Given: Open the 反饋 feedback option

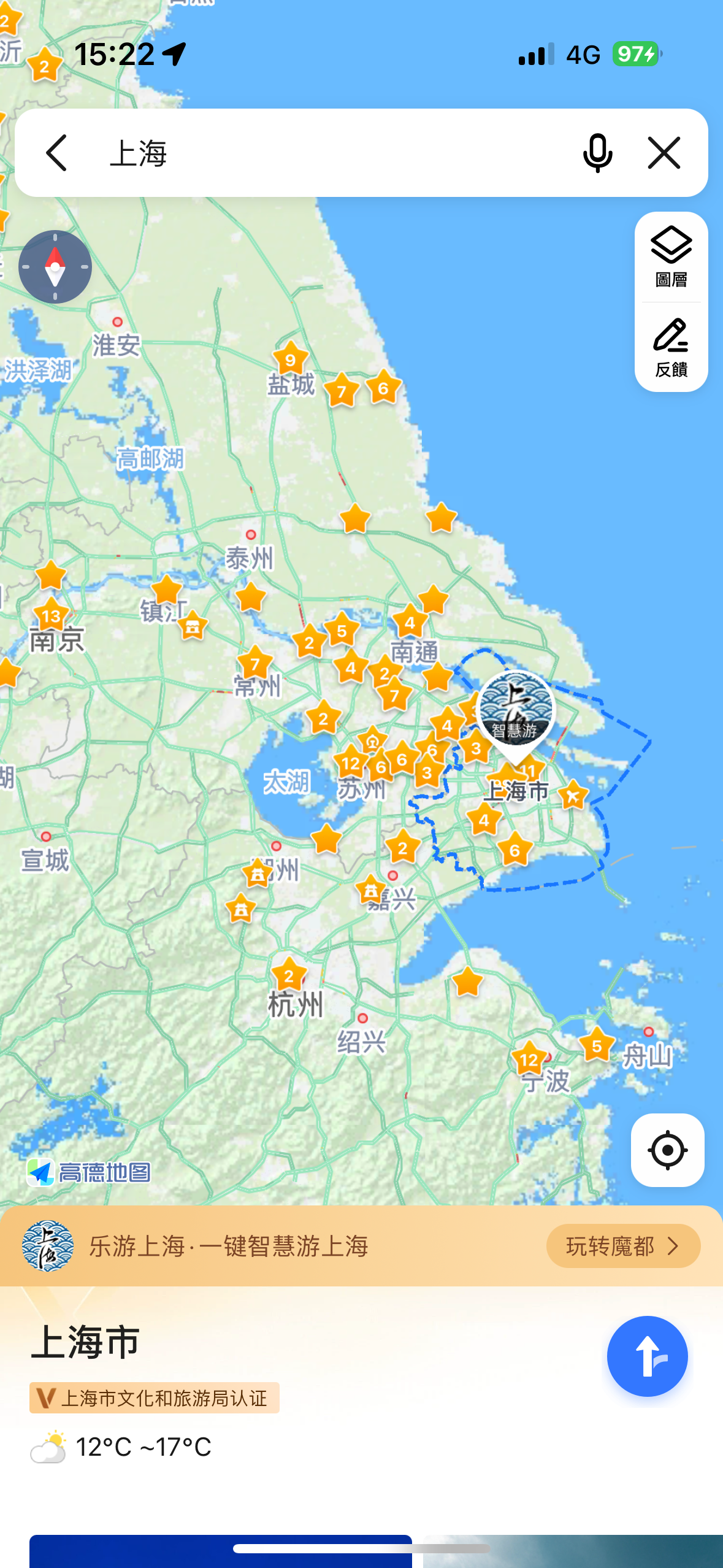Looking at the screenshot, I should point(671,347).
